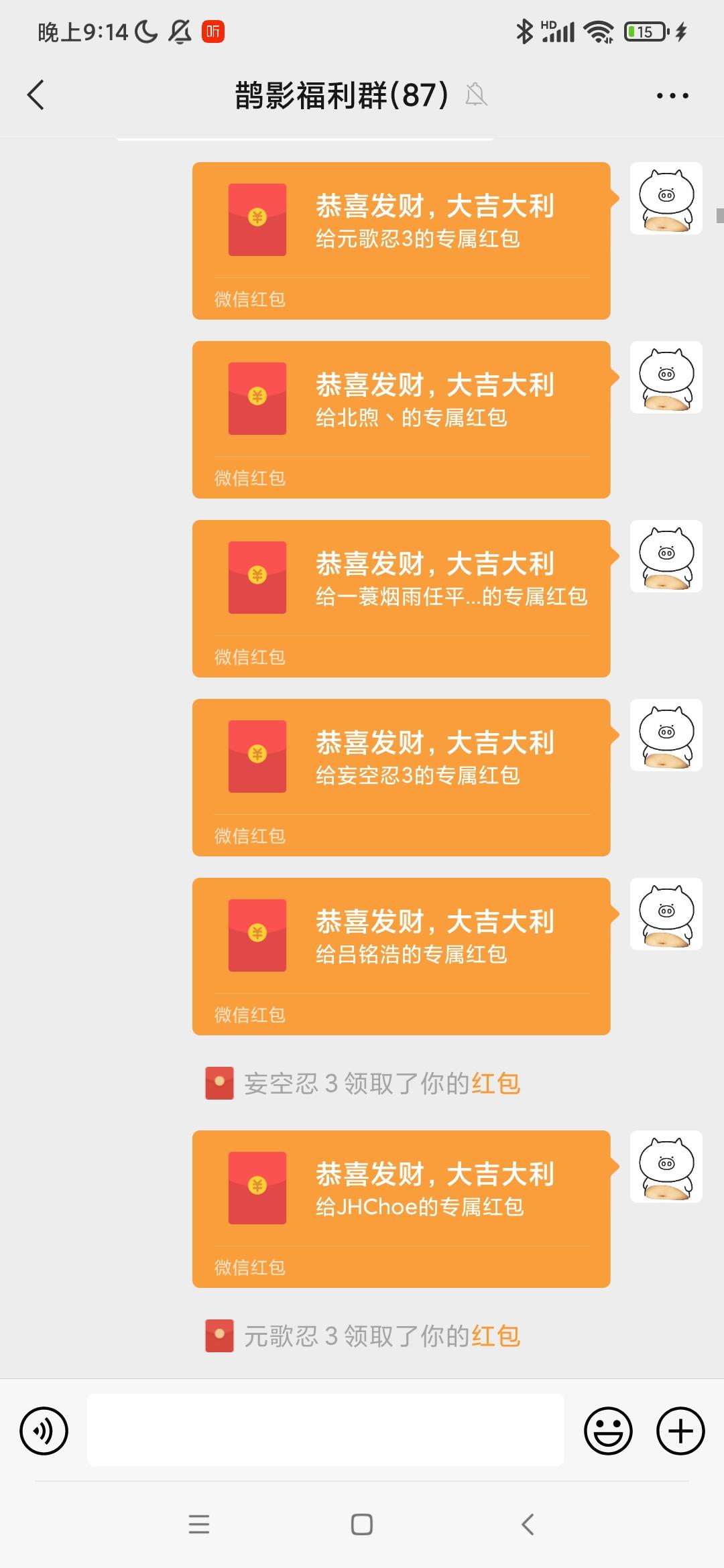Image resolution: width=724 pixels, height=1568 pixels.
Task: Open the red packet for 妄空忍3
Action: (401, 777)
